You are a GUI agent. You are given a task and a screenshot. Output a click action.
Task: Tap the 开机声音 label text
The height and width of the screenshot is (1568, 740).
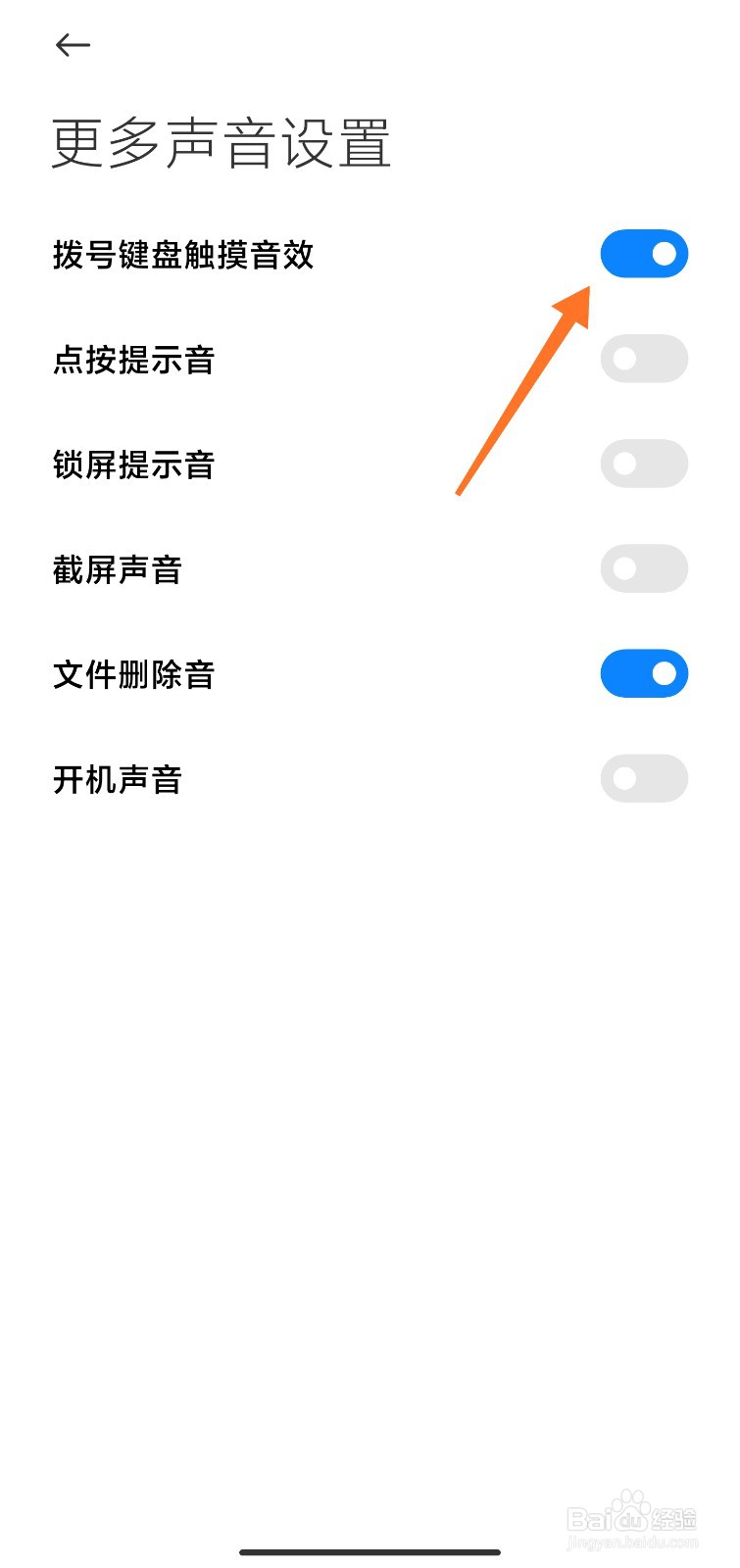[x=117, y=779]
